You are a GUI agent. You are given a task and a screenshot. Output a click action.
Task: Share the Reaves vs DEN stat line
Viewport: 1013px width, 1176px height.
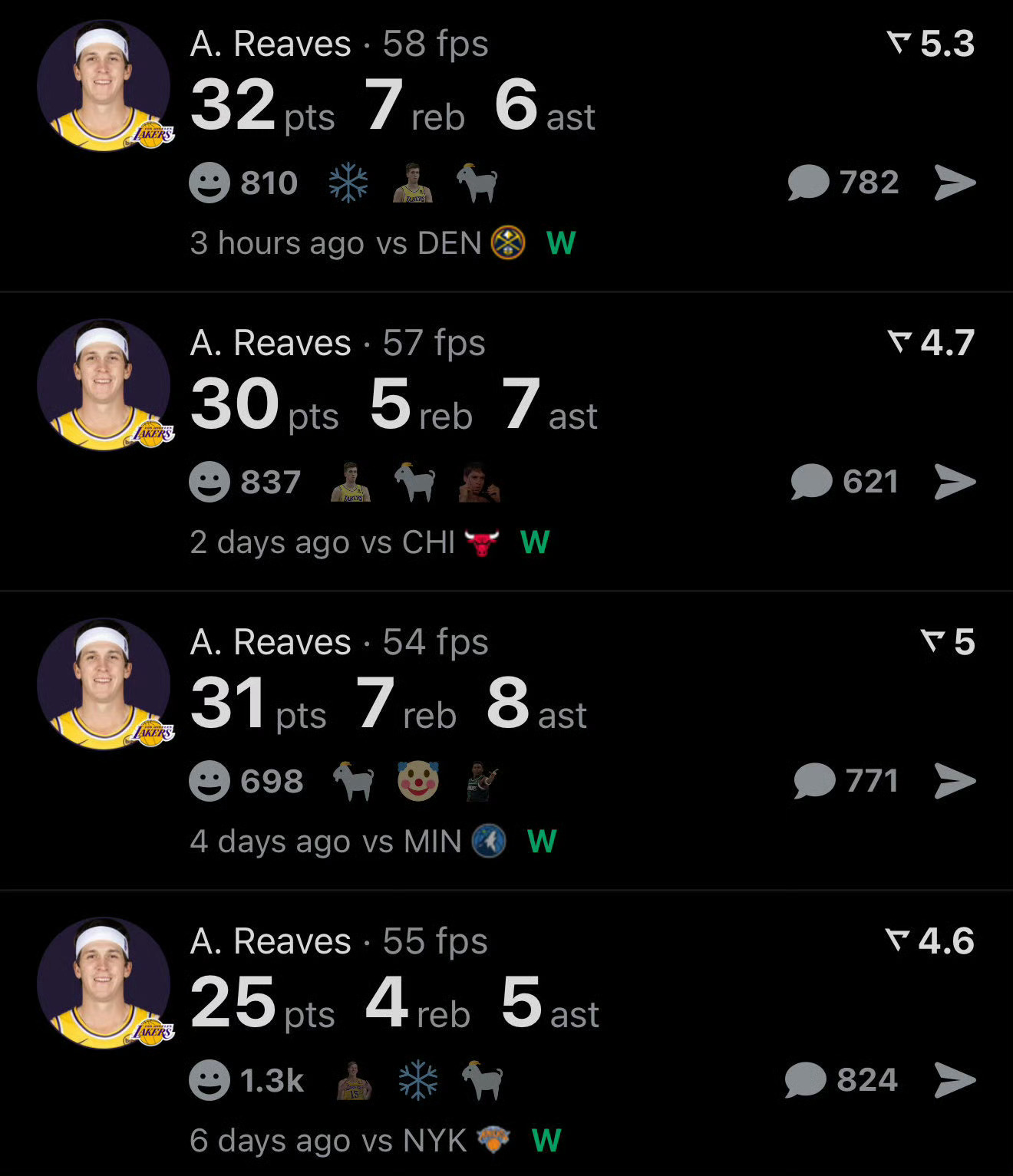955,183
